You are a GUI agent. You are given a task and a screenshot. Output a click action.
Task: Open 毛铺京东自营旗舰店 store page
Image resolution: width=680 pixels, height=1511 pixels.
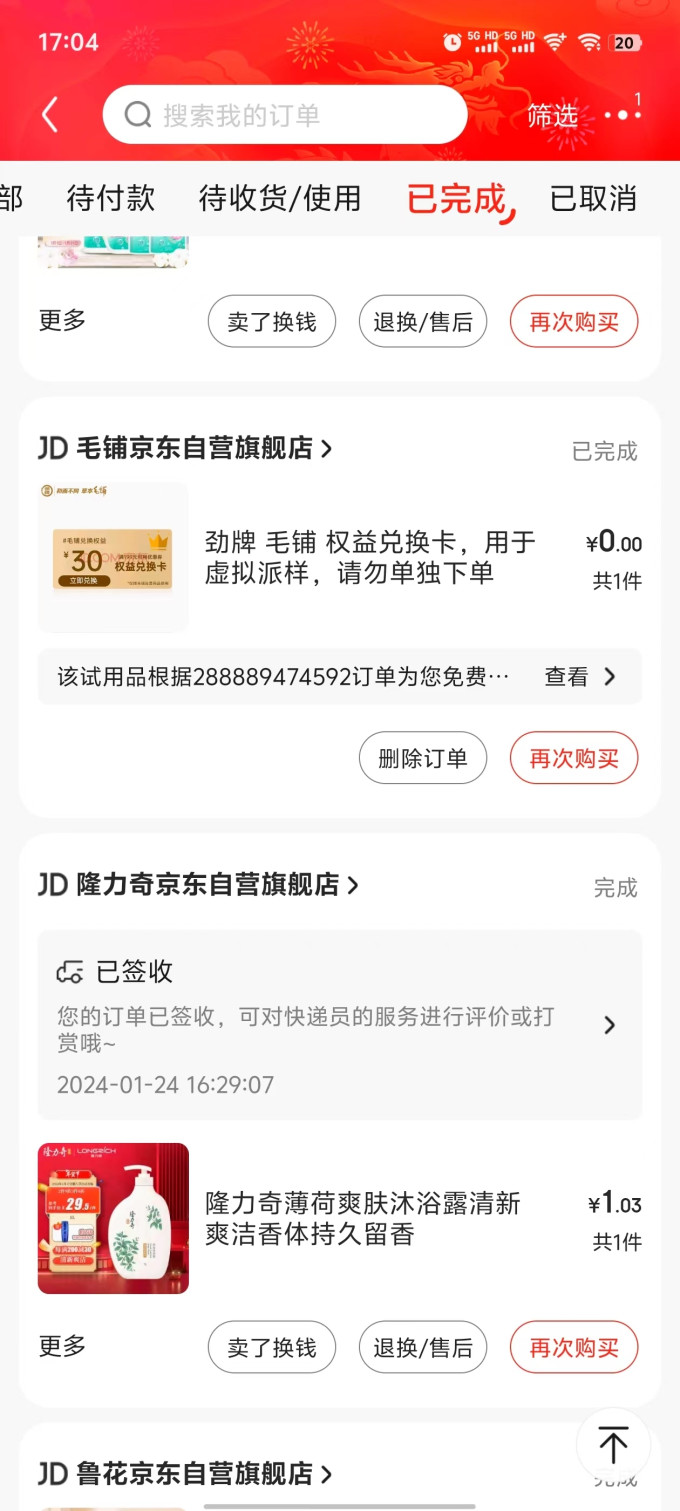(185, 449)
